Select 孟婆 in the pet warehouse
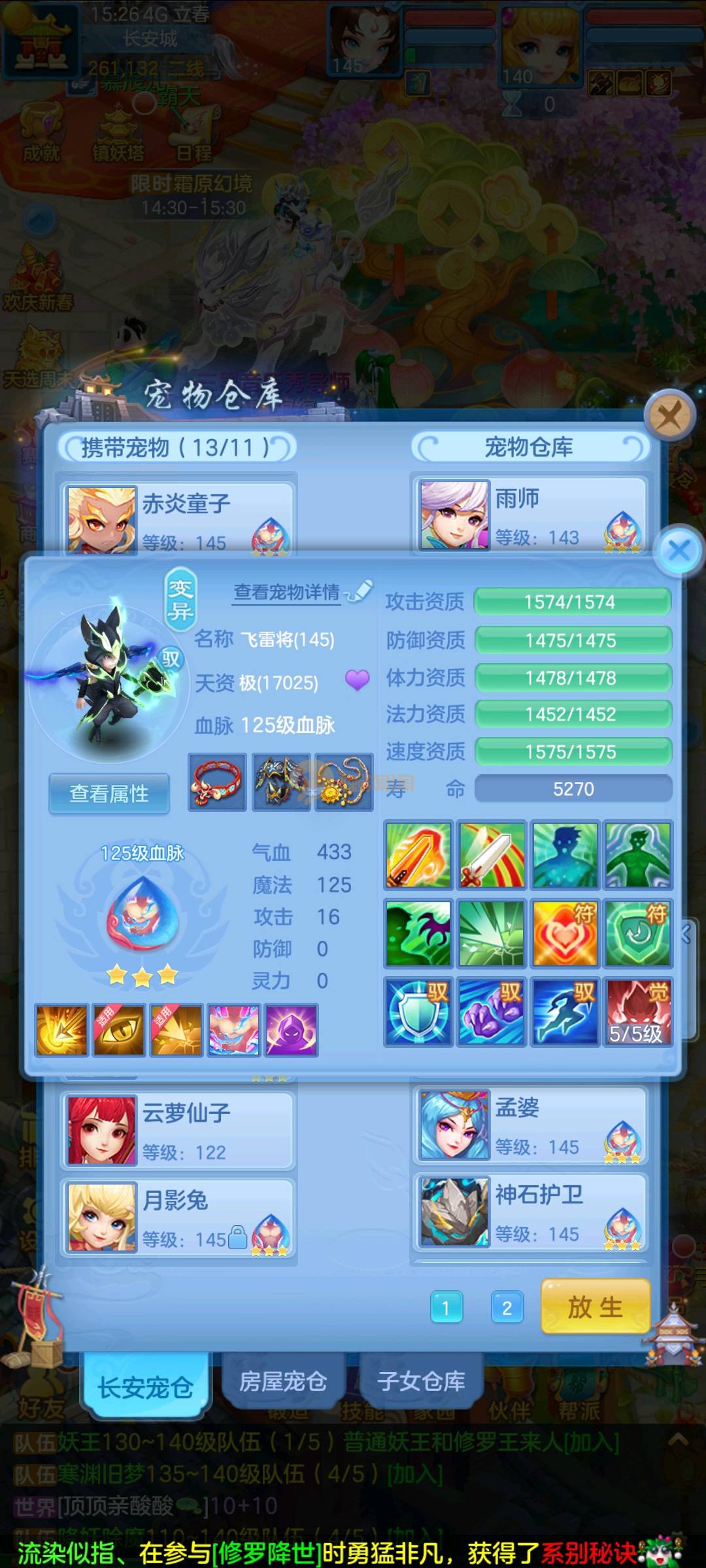Screen dimensions: 706x1568 [x=529, y=1125]
